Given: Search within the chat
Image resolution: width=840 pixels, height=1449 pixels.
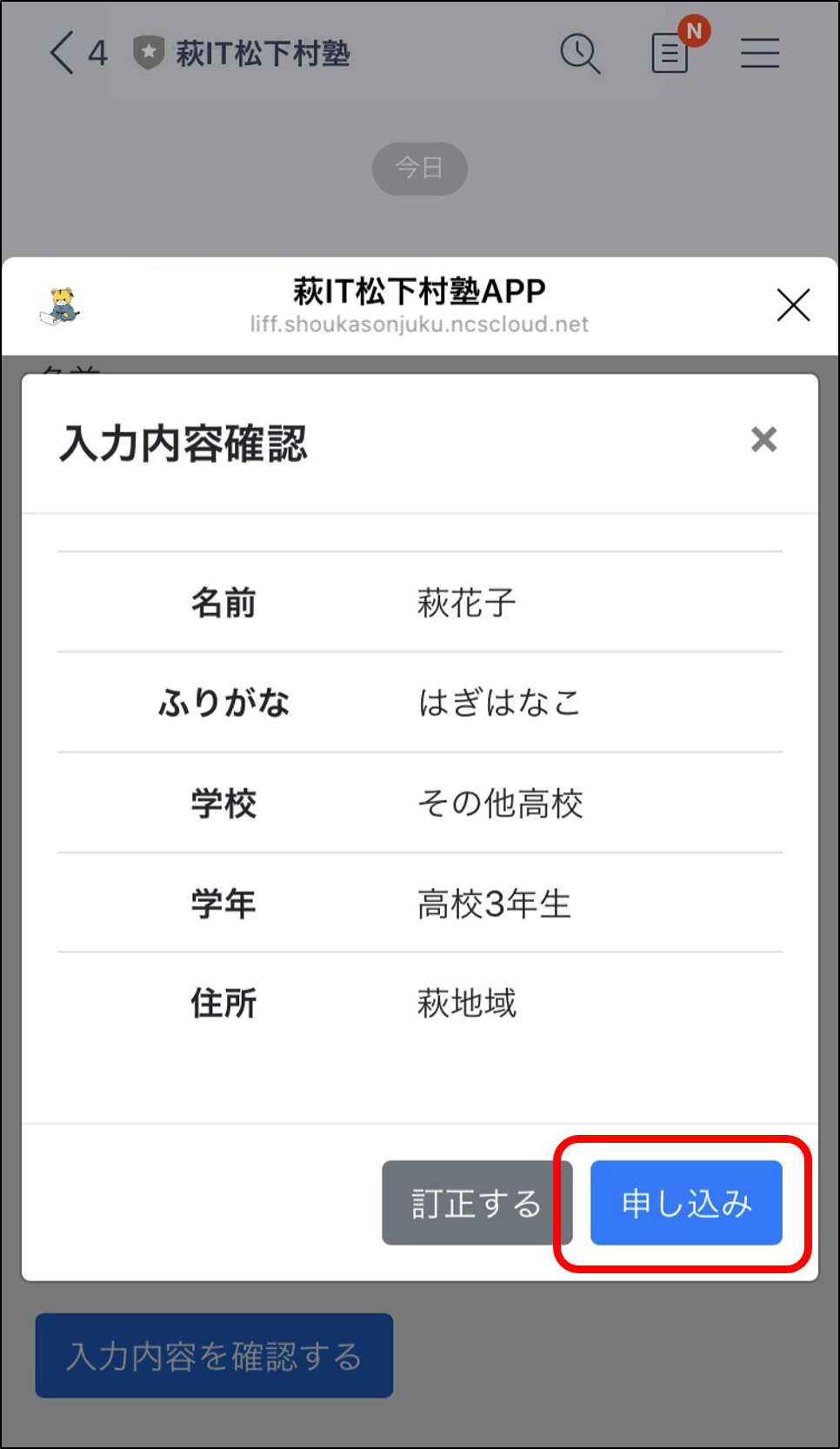Looking at the screenshot, I should (580, 54).
